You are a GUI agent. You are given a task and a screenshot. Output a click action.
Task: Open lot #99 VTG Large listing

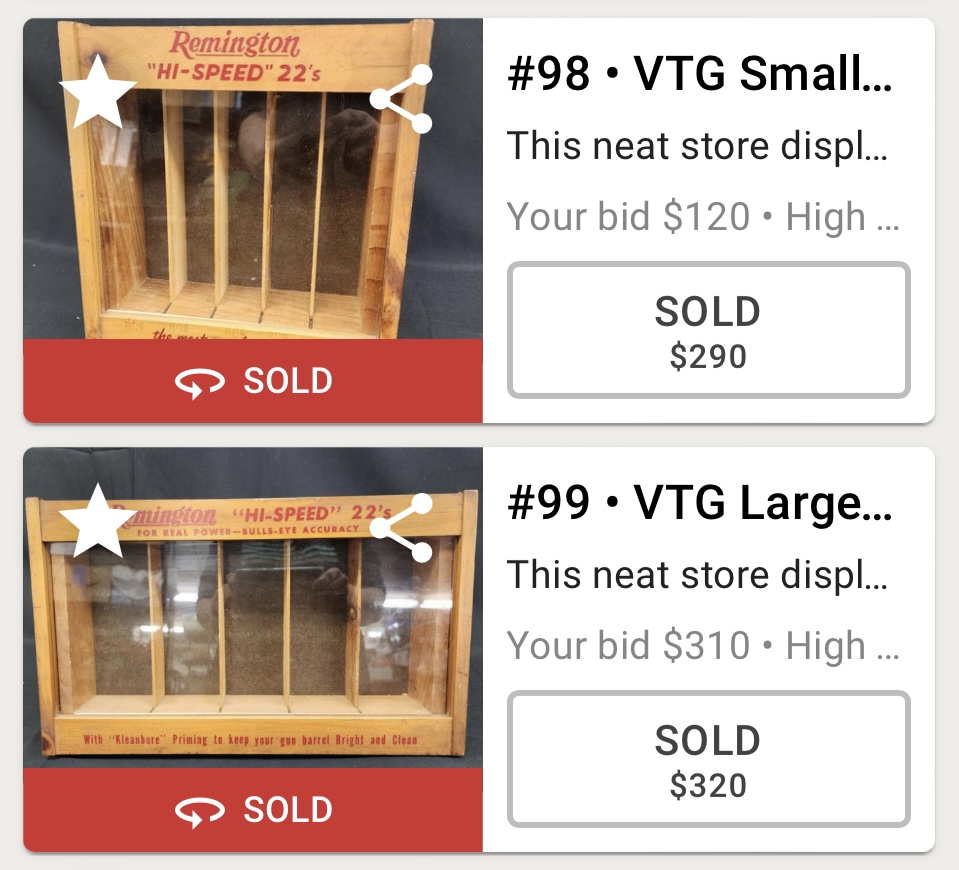(x=699, y=505)
